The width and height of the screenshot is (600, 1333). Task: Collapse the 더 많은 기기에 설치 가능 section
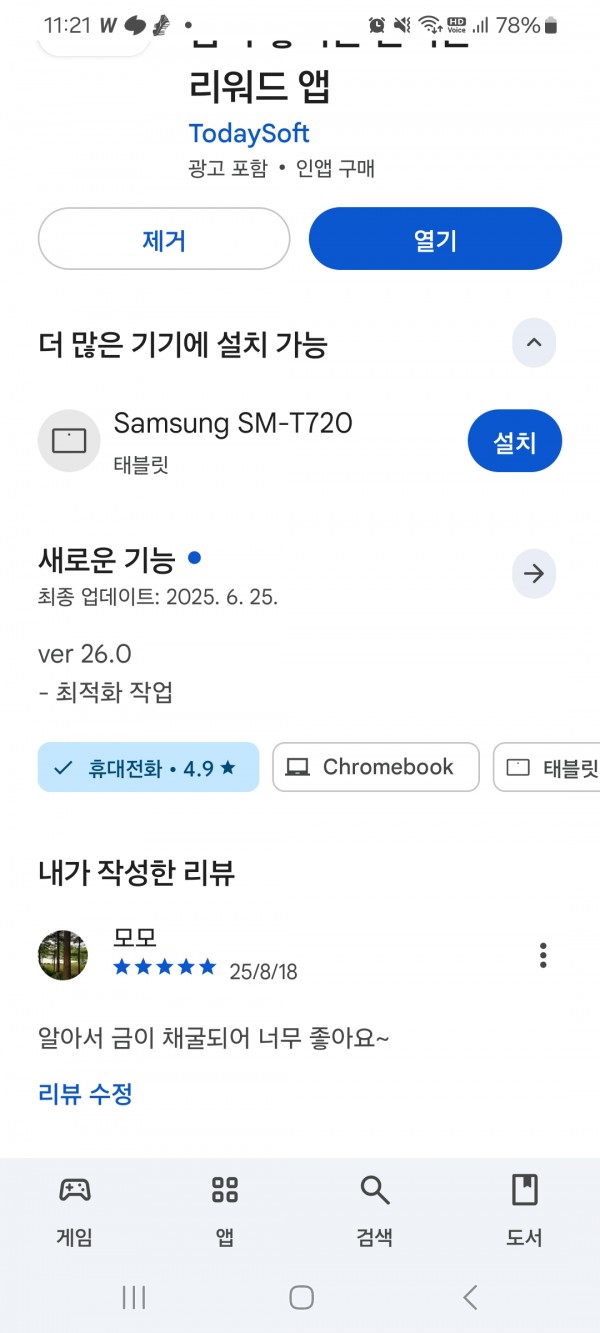pyautogui.click(x=534, y=343)
